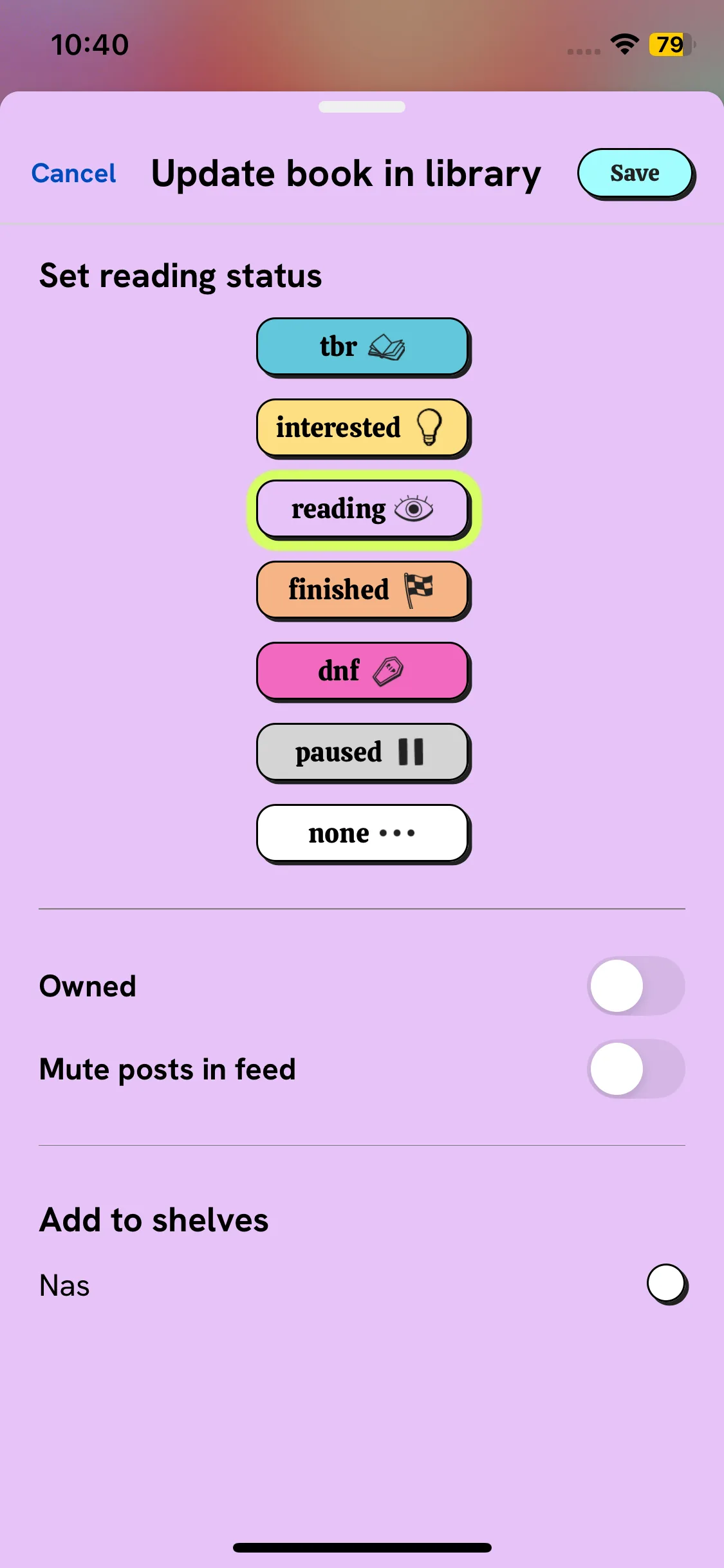Collapse the sheet using the top handle
724x1568 pixels.
point(362,107)
